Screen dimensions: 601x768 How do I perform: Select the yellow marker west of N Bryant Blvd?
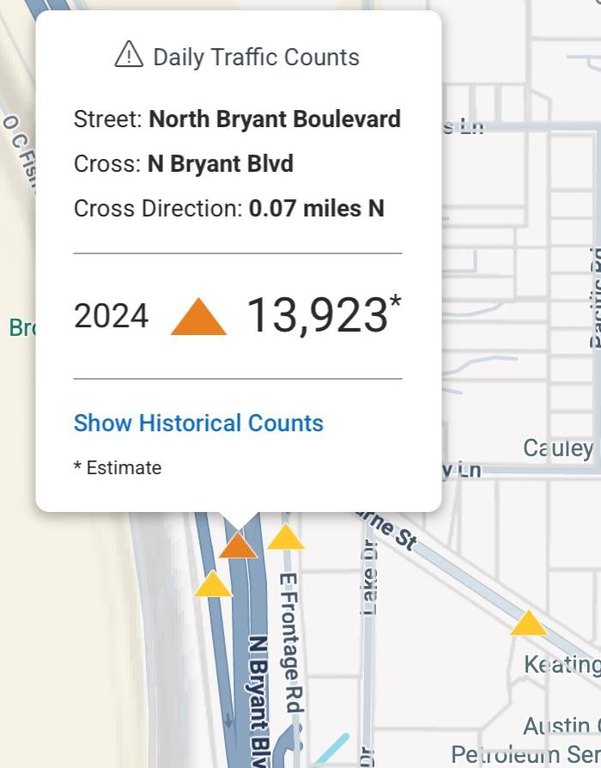212,586
